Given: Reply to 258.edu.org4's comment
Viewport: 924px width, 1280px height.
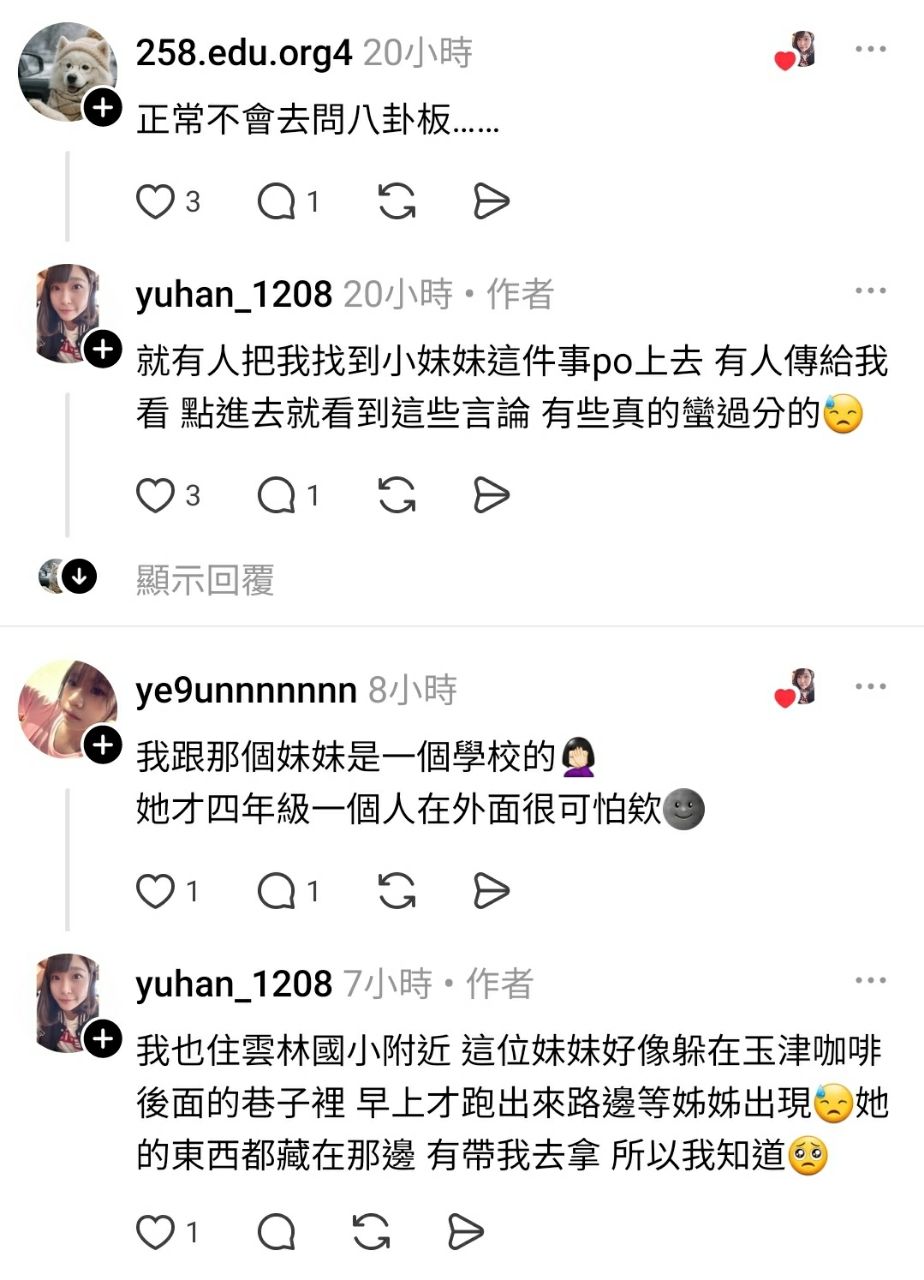Looking at the screenshot, I should click(x=277, y=203).
